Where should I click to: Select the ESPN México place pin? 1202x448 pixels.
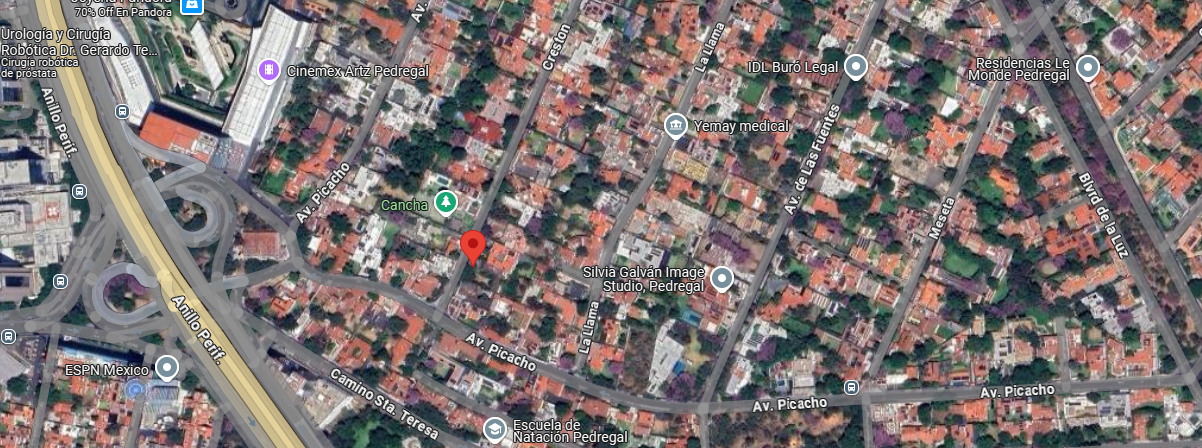[x=166, y=369]
